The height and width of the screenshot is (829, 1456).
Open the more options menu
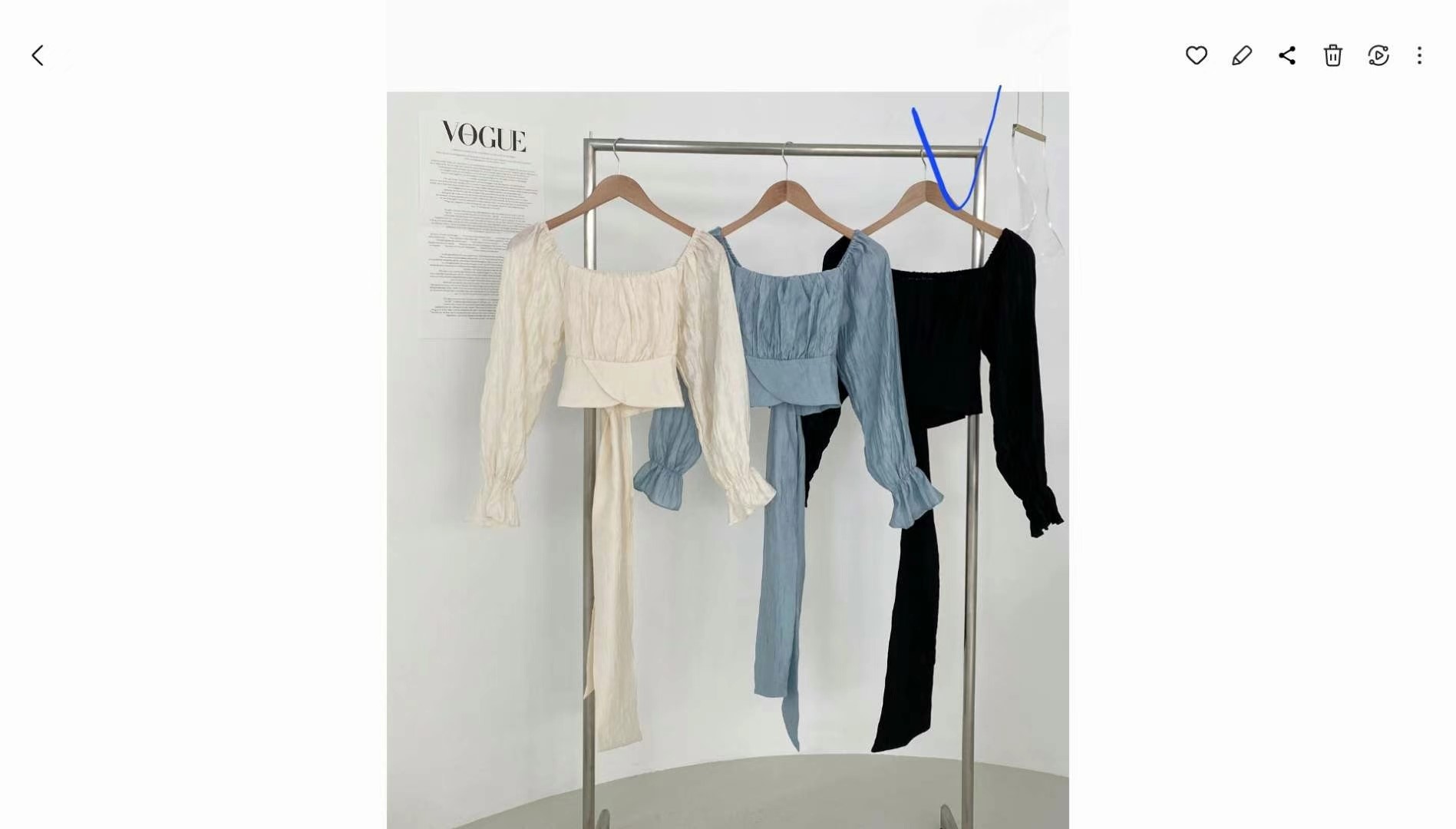point(1419,55)
